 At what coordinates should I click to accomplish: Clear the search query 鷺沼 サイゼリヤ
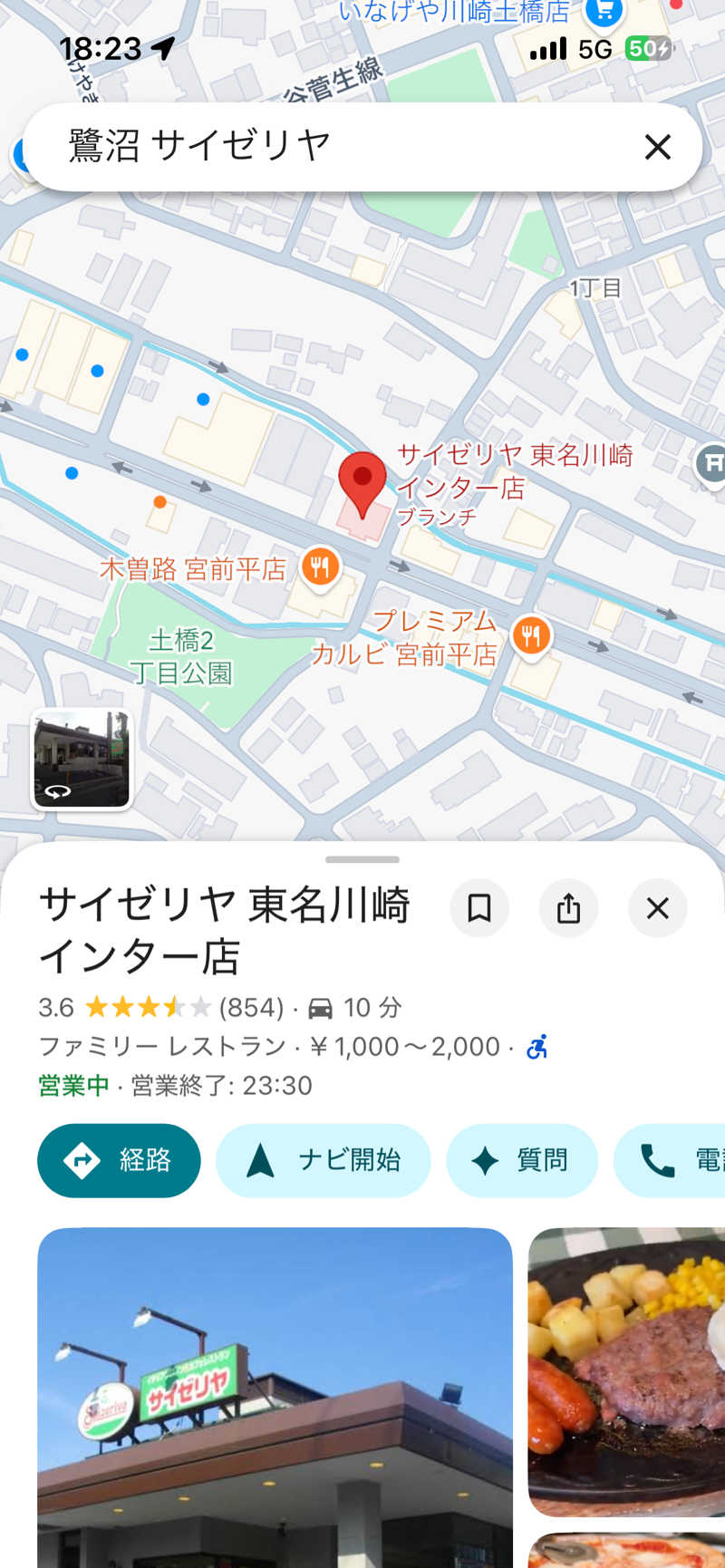tap(657, 147)
